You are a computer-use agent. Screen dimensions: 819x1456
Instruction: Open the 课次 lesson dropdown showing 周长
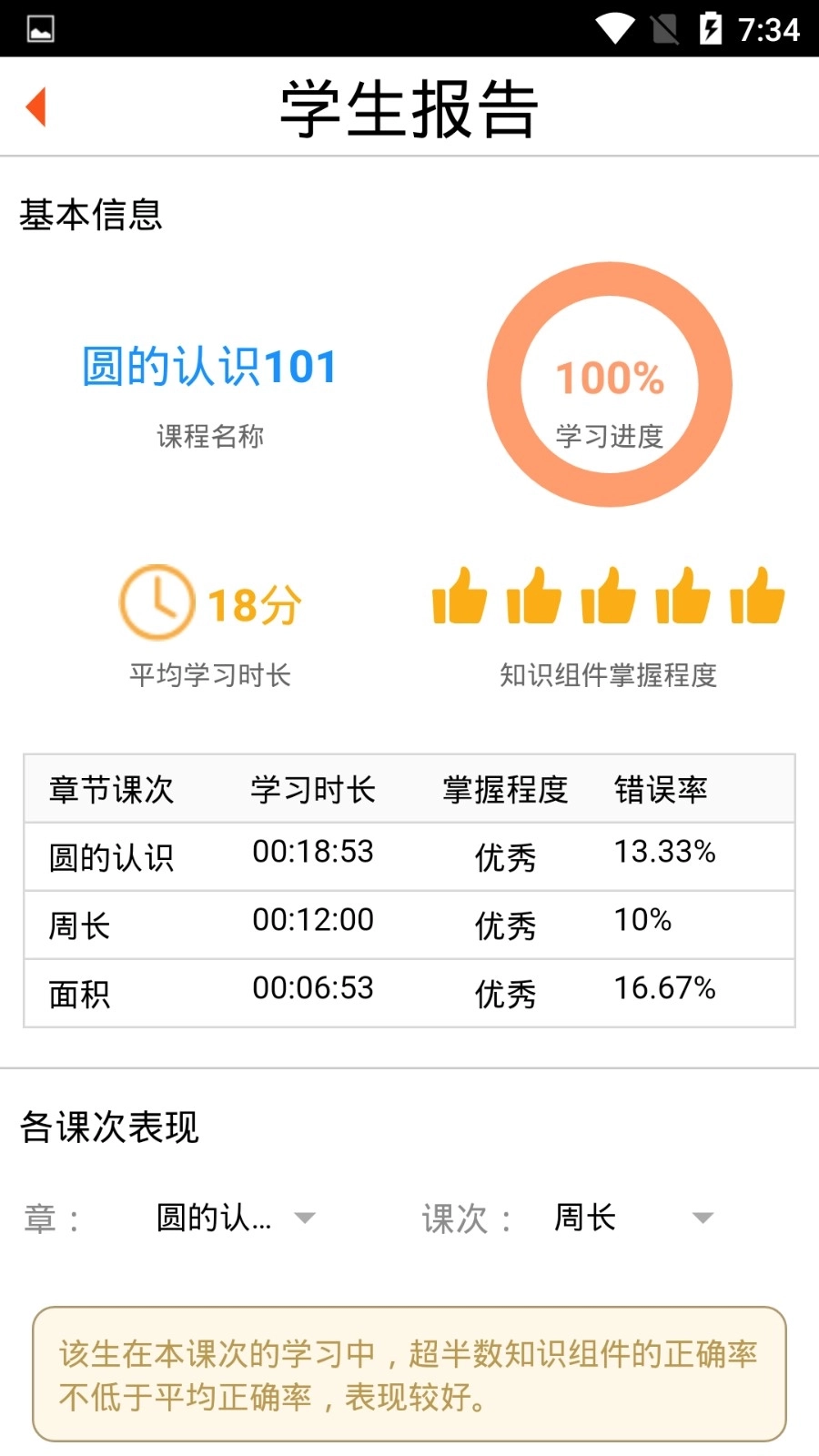click(587, 1217)
